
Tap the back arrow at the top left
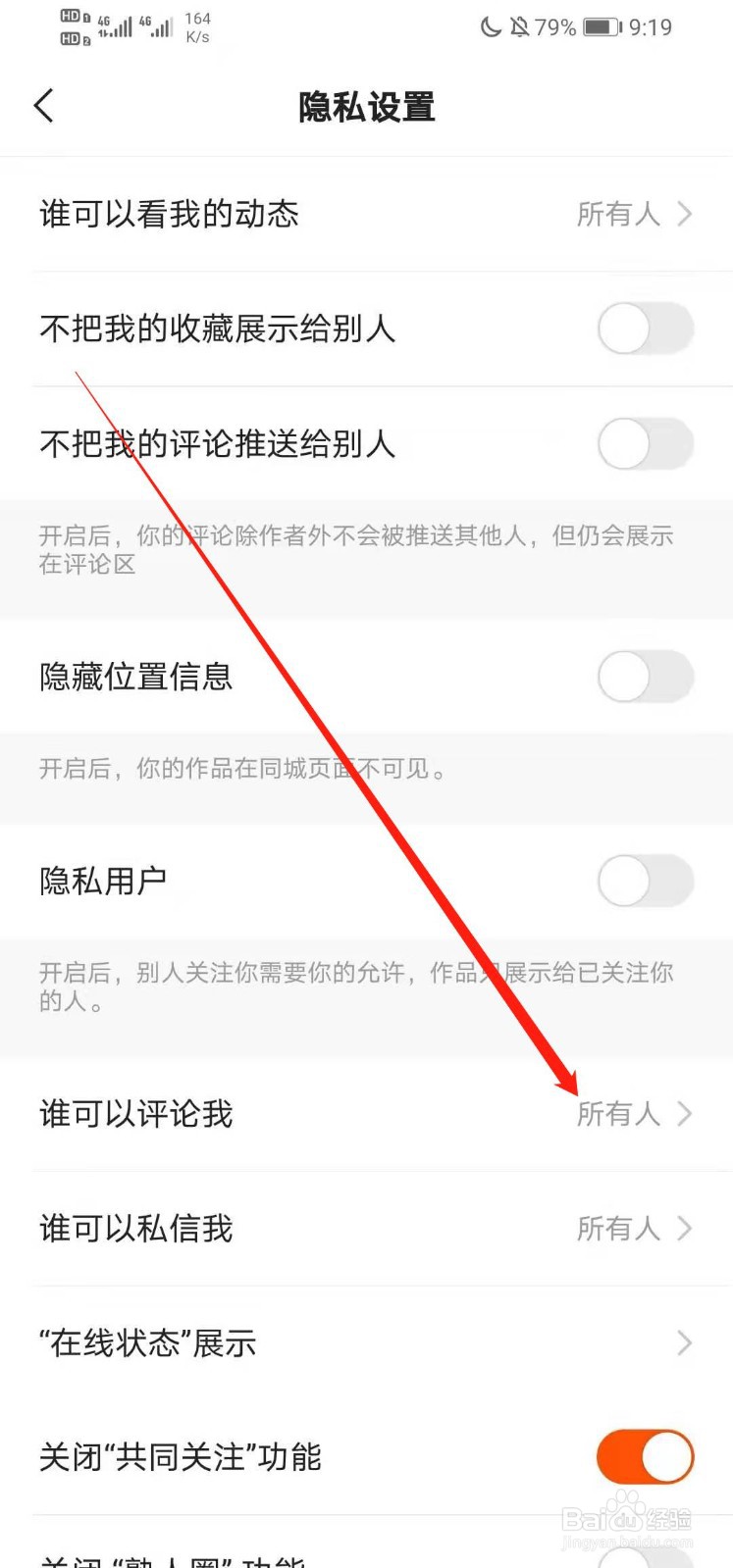point(43,105)
